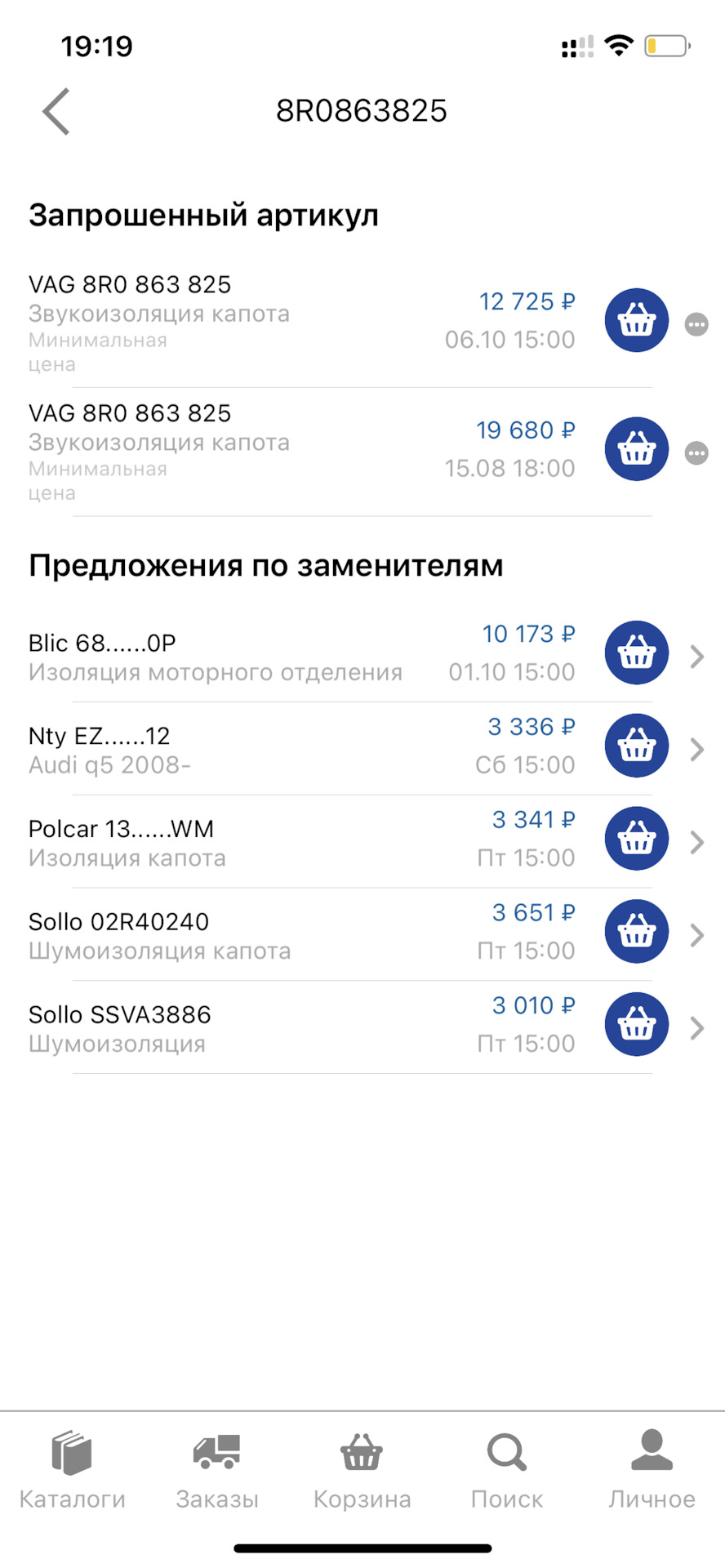
Task: Expand details for Blic 68……0P
Action: click(x=696, y=653)
